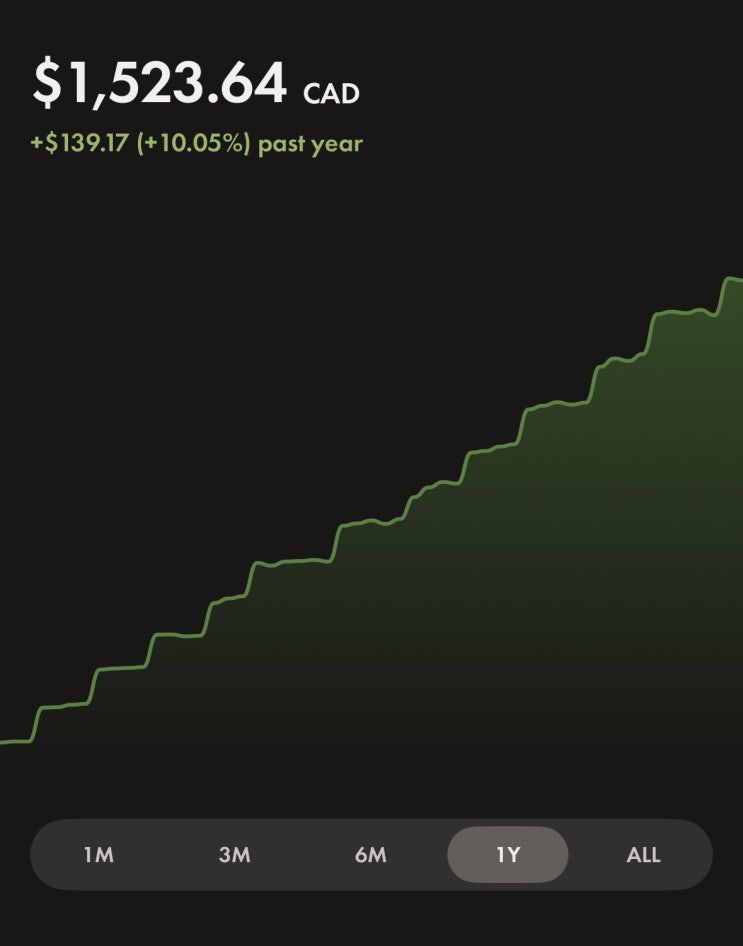Switch to the 1M time range
The height and width of the screenshot is (946, 743).
(x=99, y=855)
